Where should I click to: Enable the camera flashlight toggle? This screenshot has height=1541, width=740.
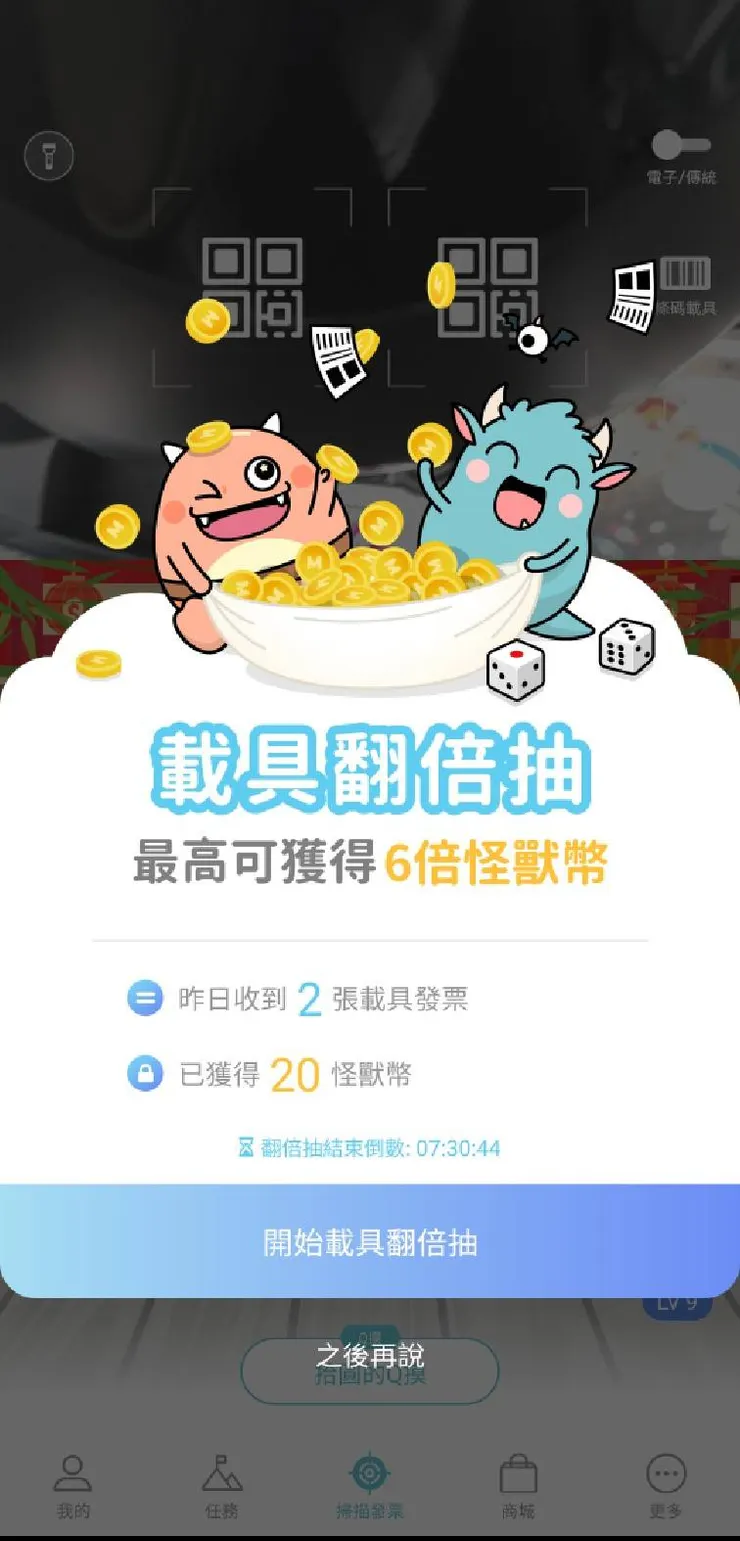[x=47, y=155]
